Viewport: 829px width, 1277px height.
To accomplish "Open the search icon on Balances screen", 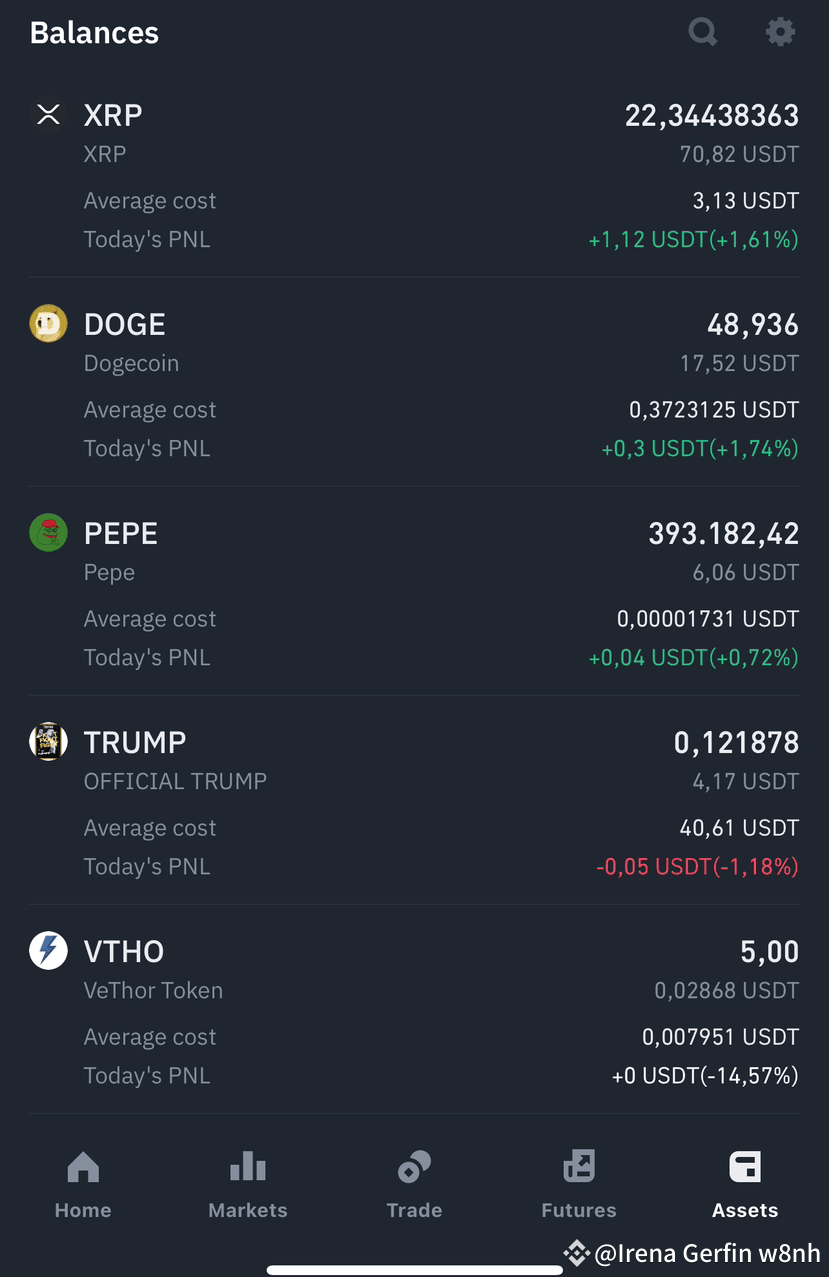I will [x=702, y=32].
